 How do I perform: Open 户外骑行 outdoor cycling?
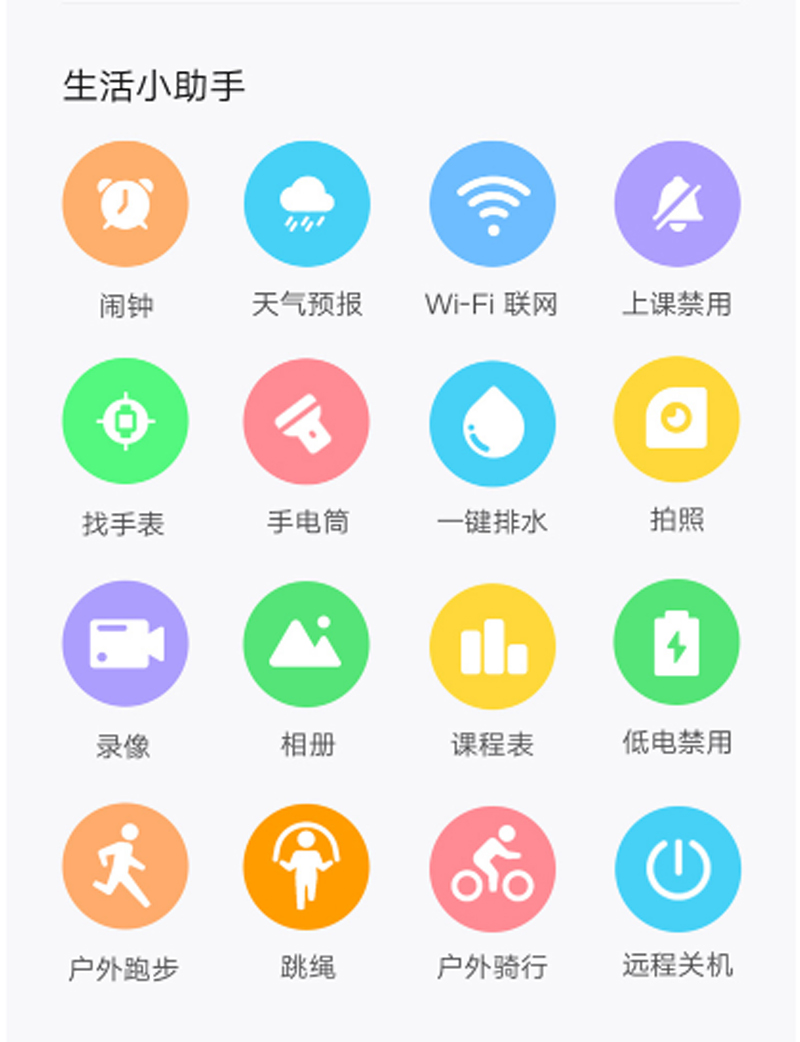click(x=492, y=868)
